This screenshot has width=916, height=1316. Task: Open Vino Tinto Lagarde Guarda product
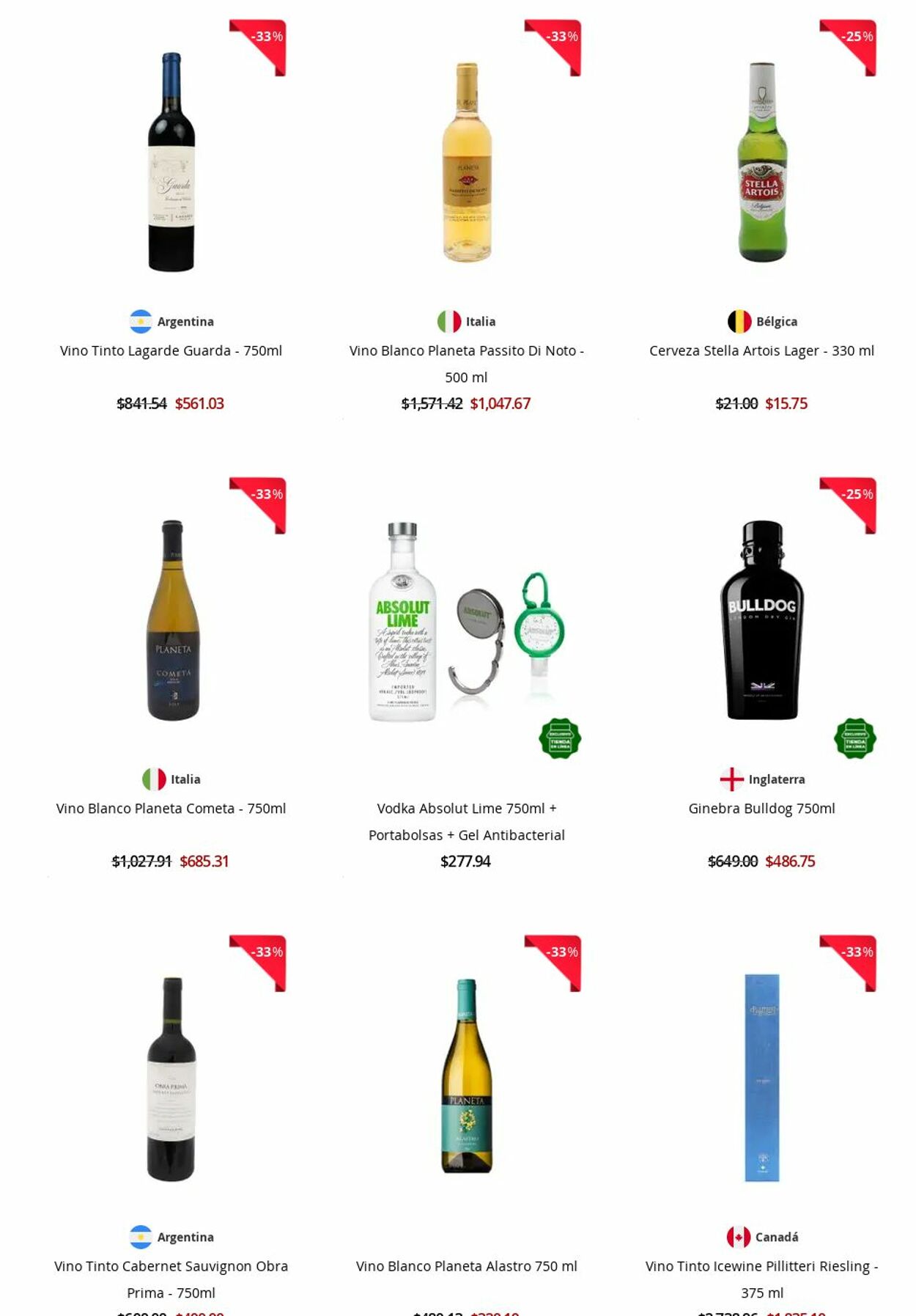(x=171, y=350)
